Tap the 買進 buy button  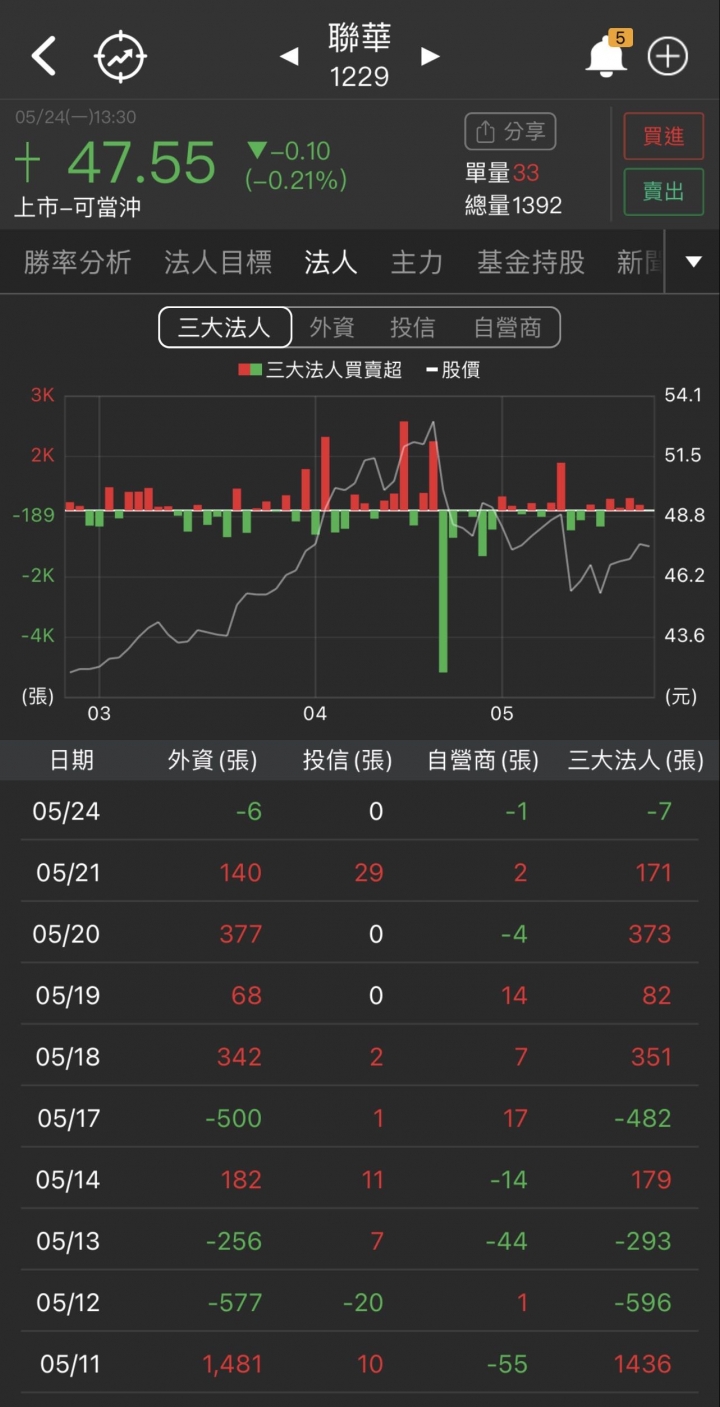pyautogui.click(x=663, y=136)
